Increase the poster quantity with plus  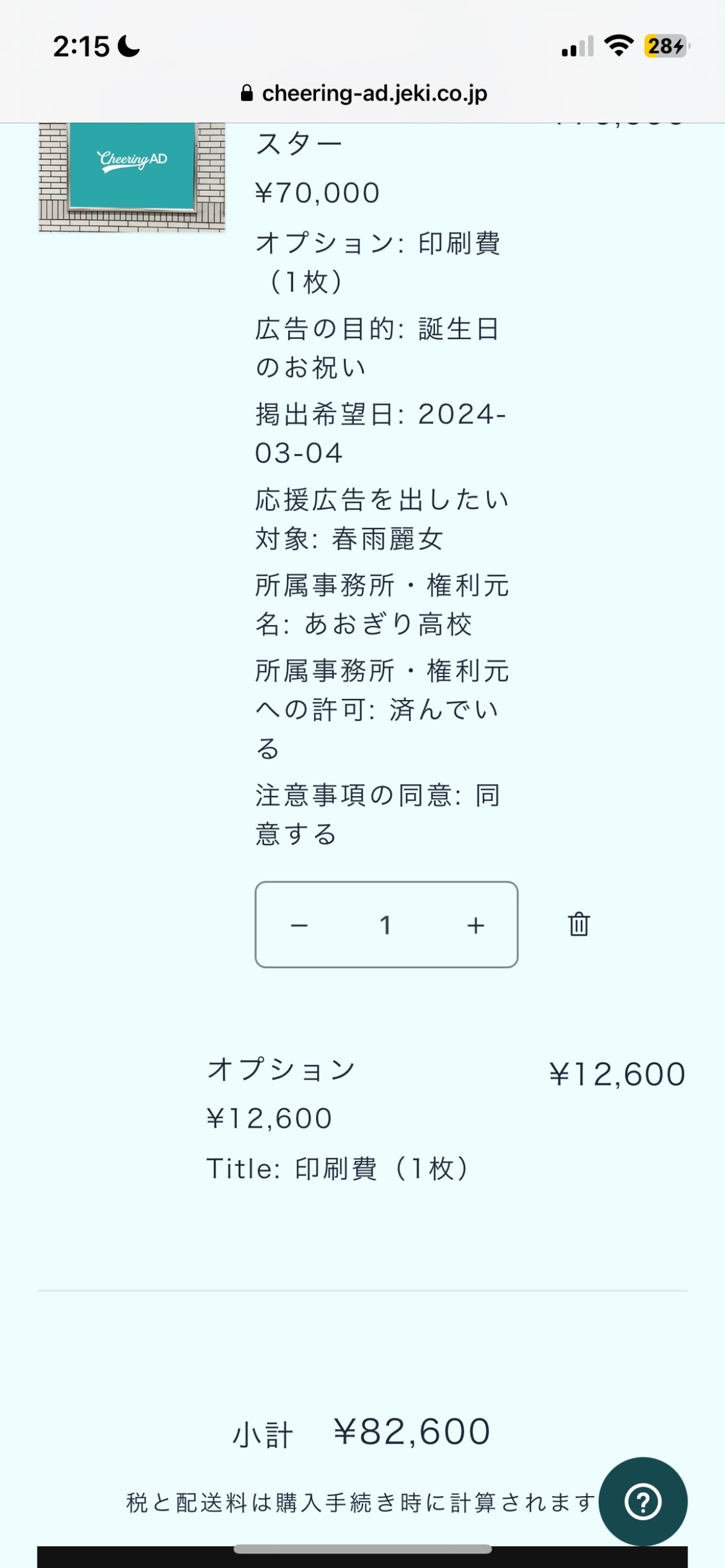(475, 925)
